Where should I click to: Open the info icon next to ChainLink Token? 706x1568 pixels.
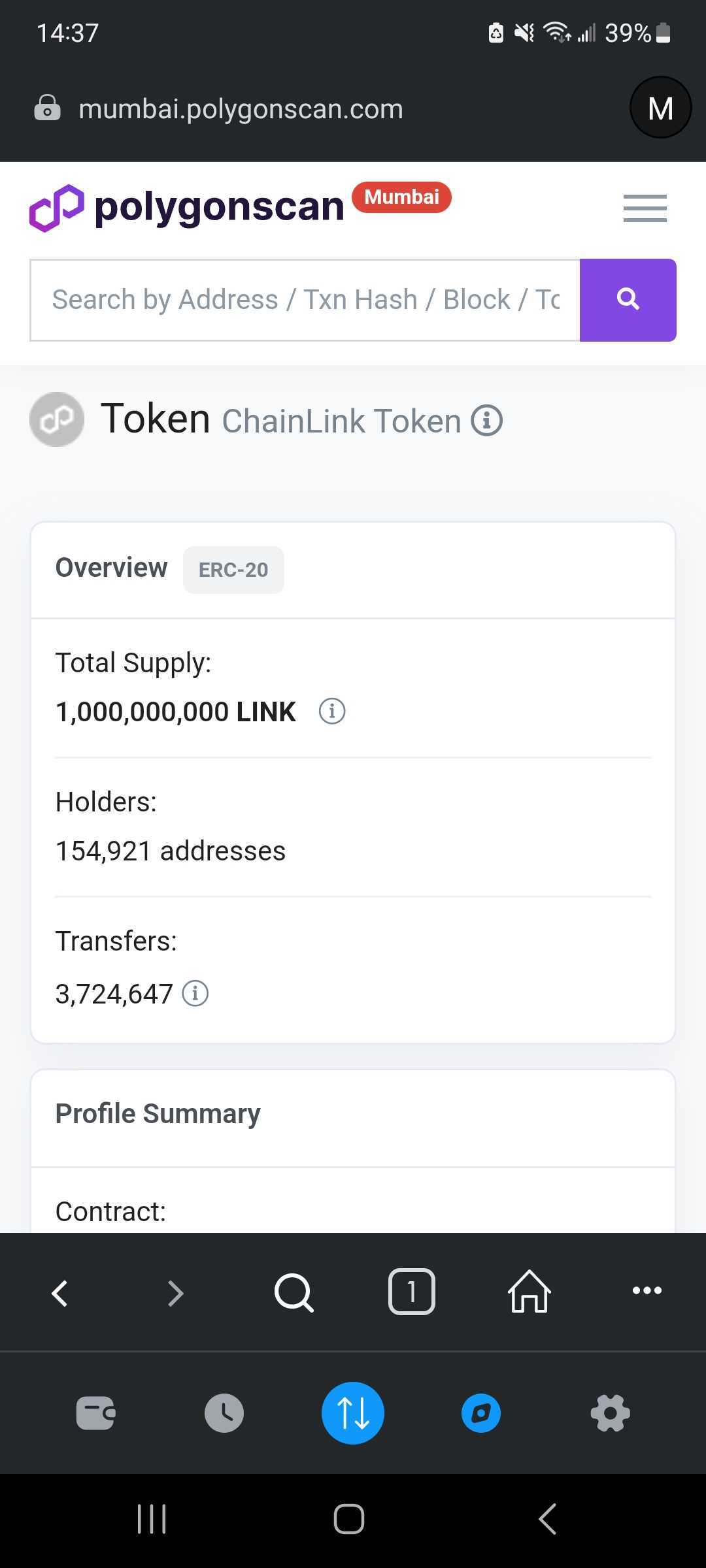pyautogui.click(x=487, y=420)
